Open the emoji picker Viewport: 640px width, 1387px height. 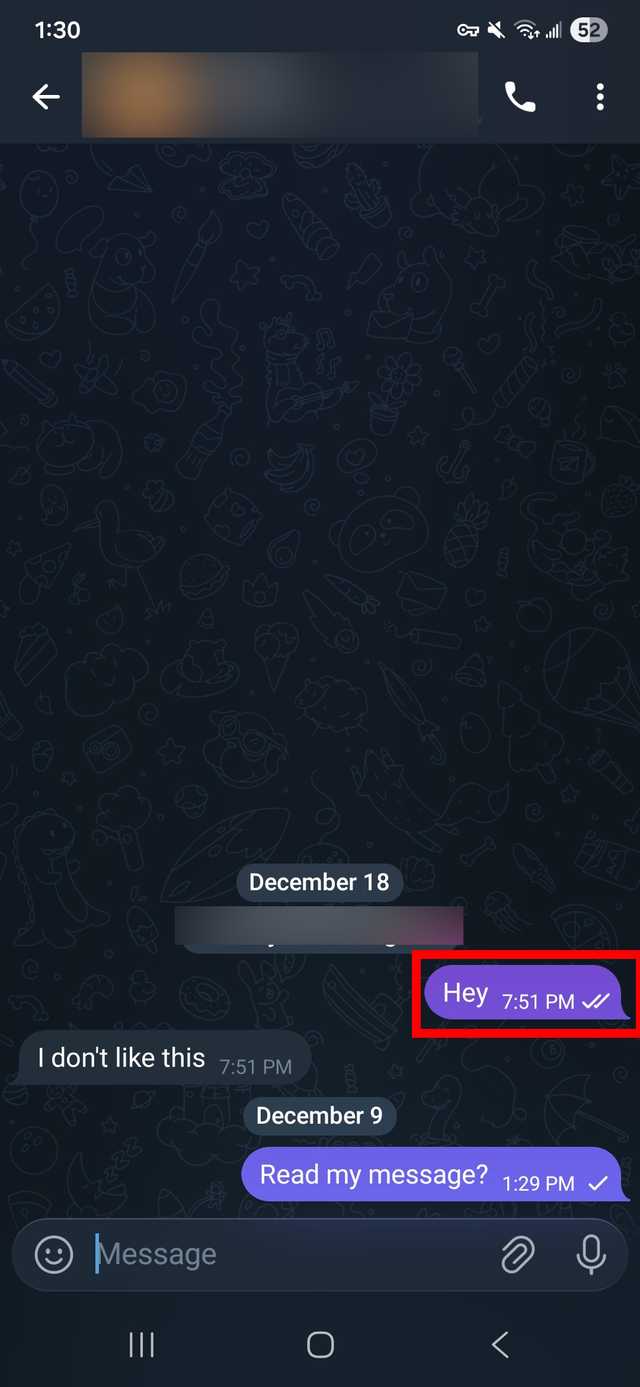54,1254
